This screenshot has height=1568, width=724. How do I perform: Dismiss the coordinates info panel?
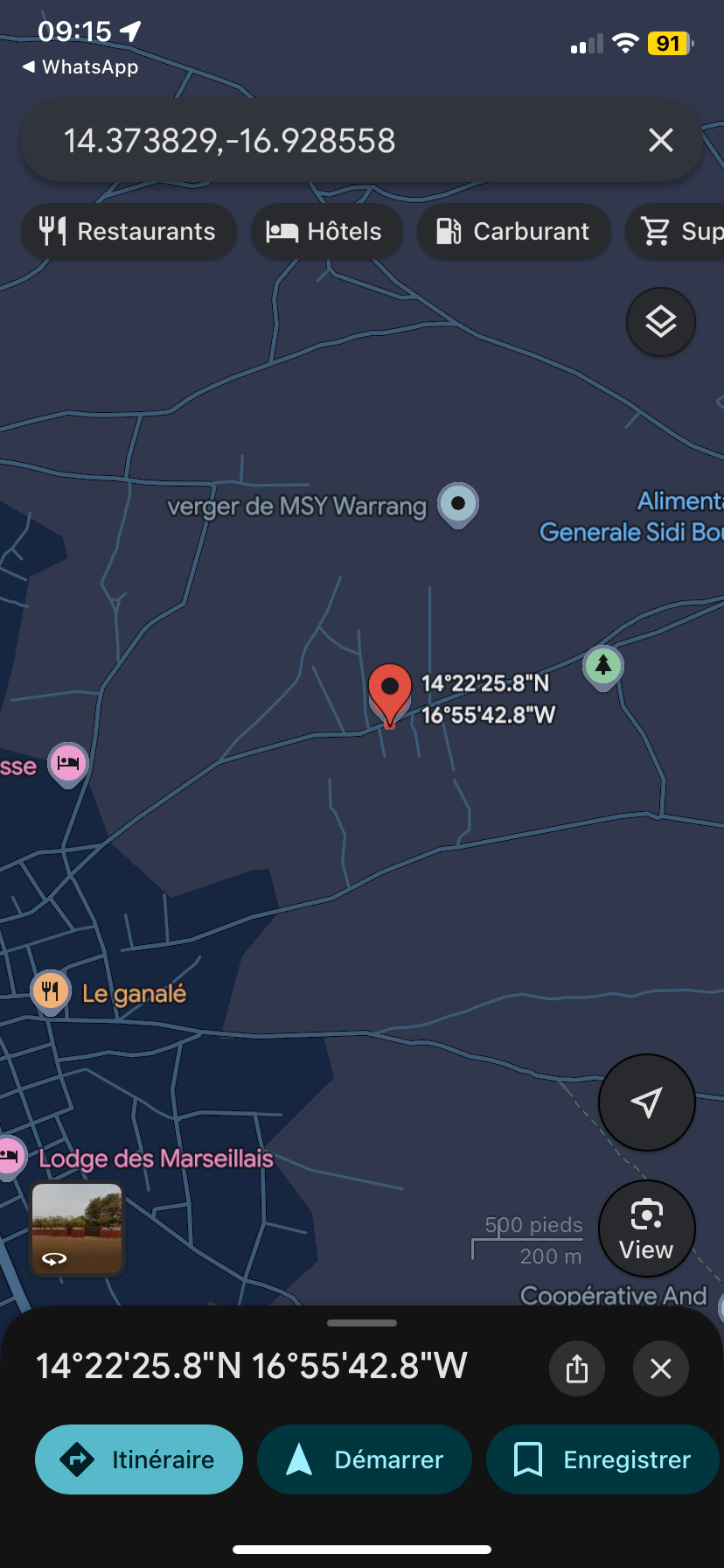coord(661,1368)
